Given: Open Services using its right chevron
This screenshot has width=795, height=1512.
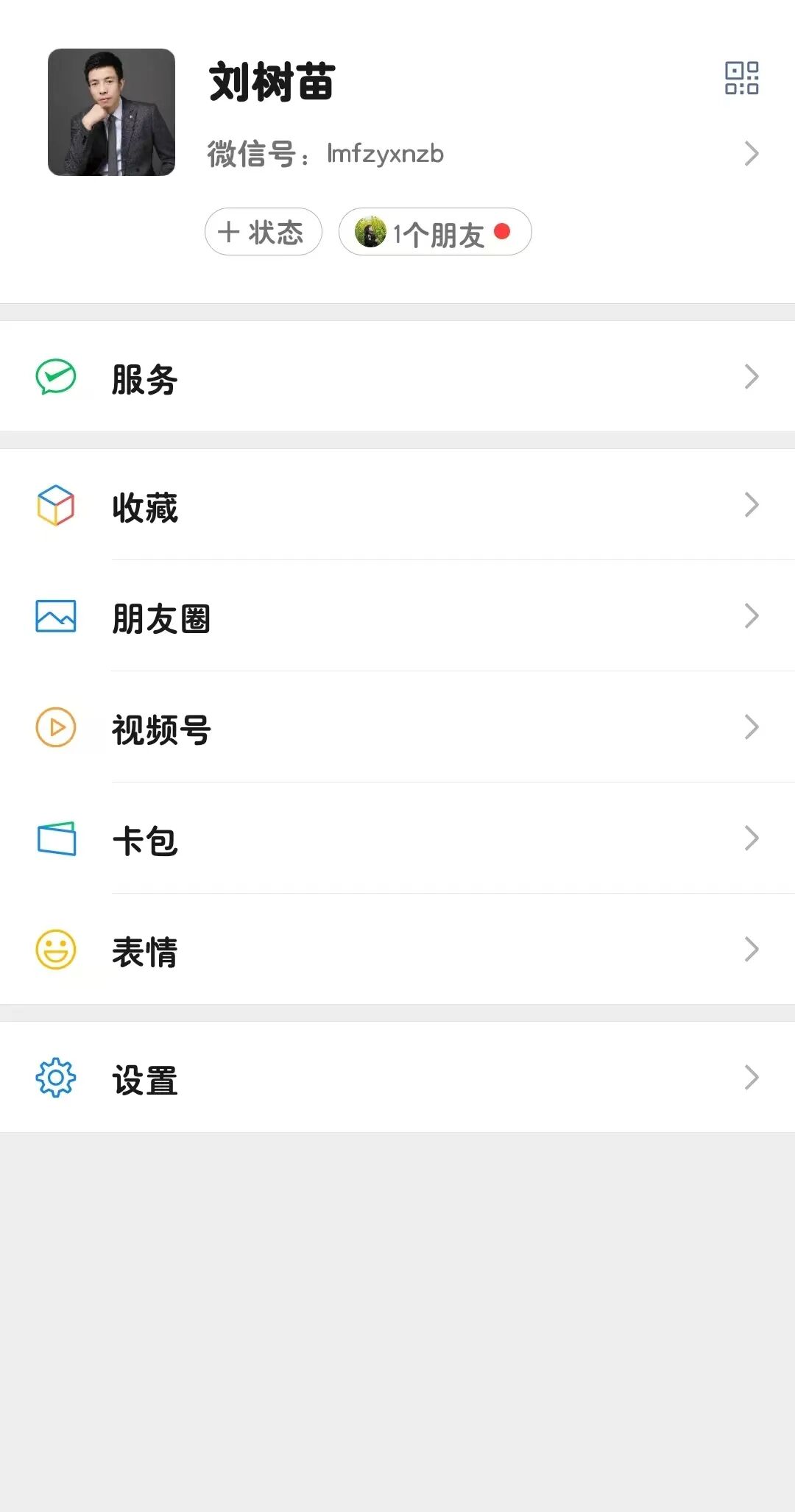Looking at the screenshot, I should tap(752, 377).
